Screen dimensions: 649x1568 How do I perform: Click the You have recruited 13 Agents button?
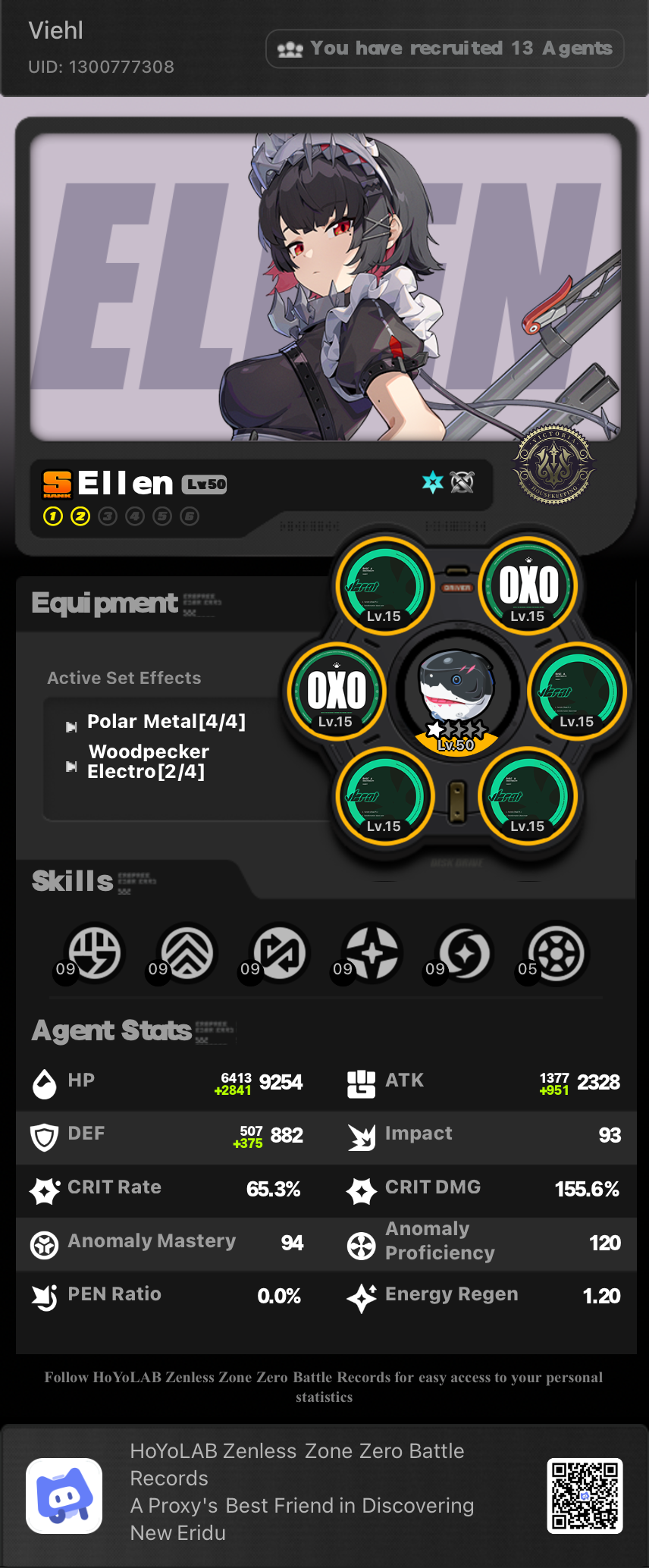[444, 48]
